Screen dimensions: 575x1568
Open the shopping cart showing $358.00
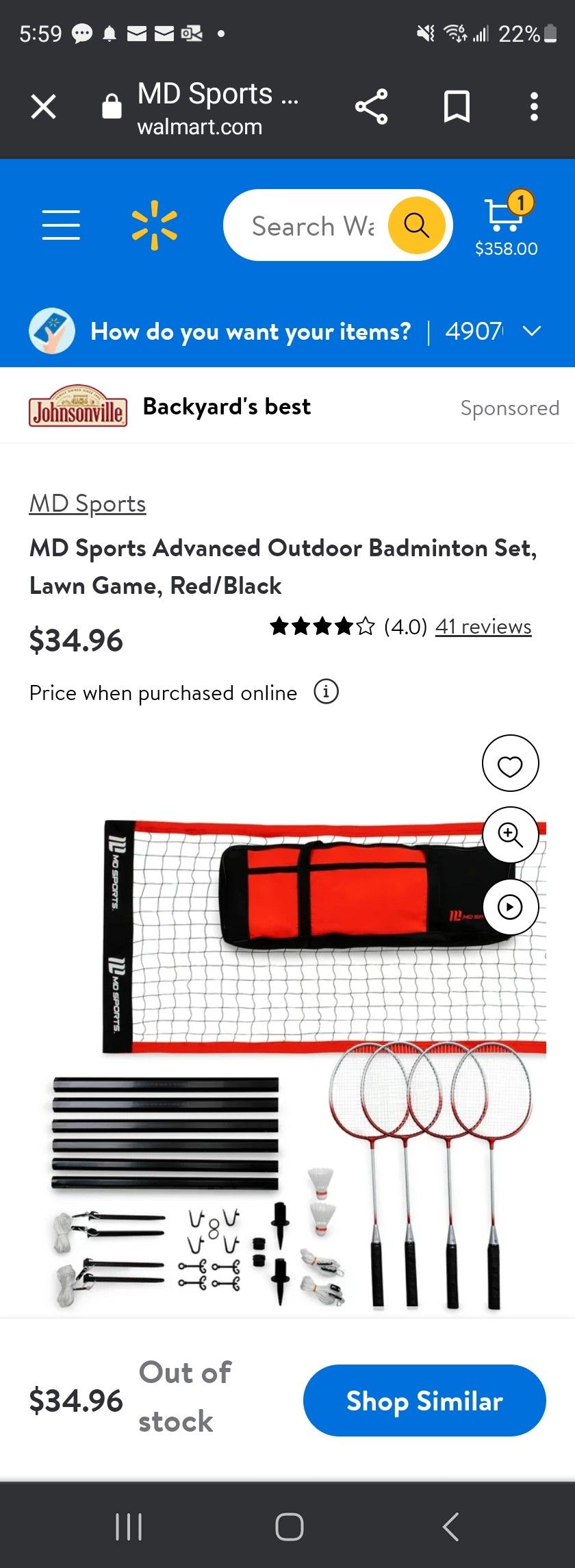pos(507,224)
